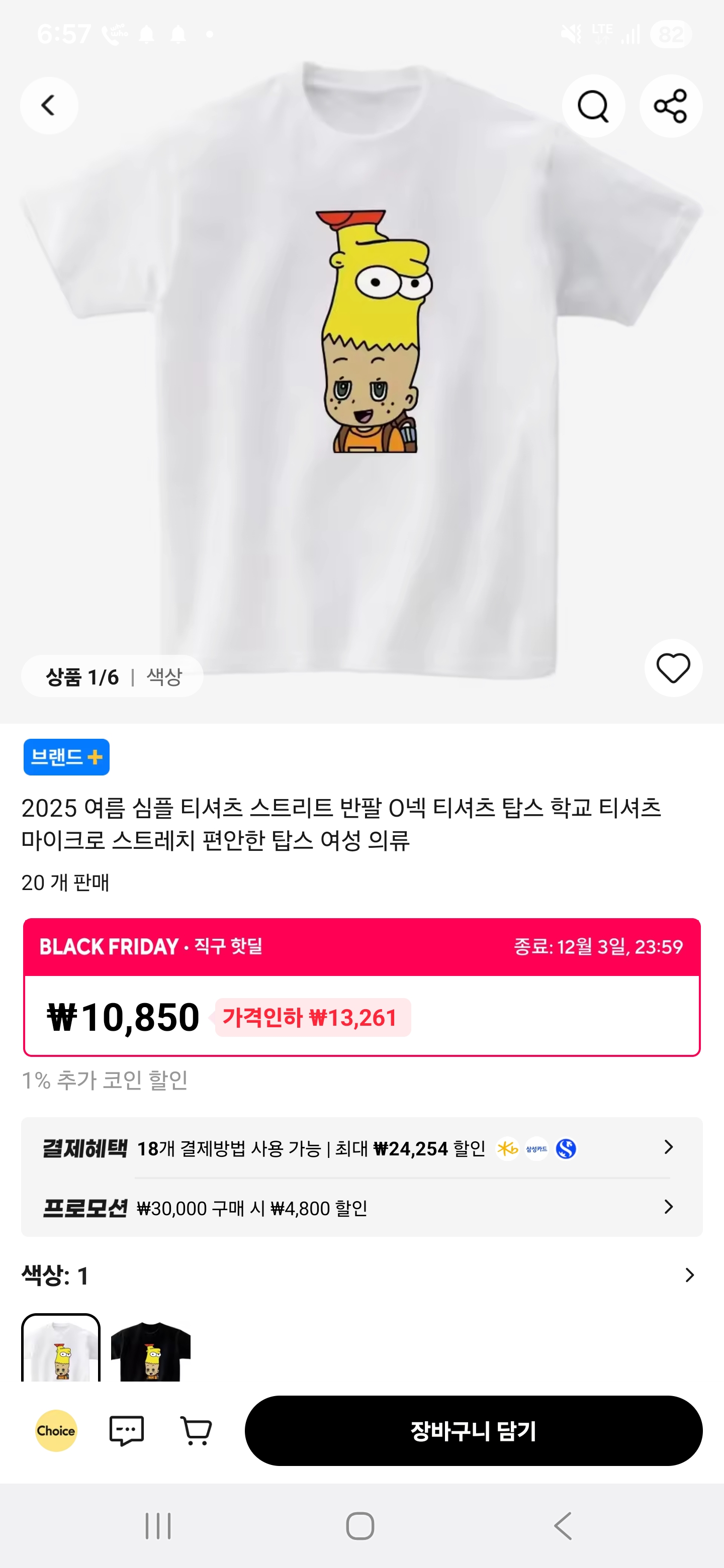724x1568 pixels.
Task: Select the white T-shirt color
Action: 61,1349
